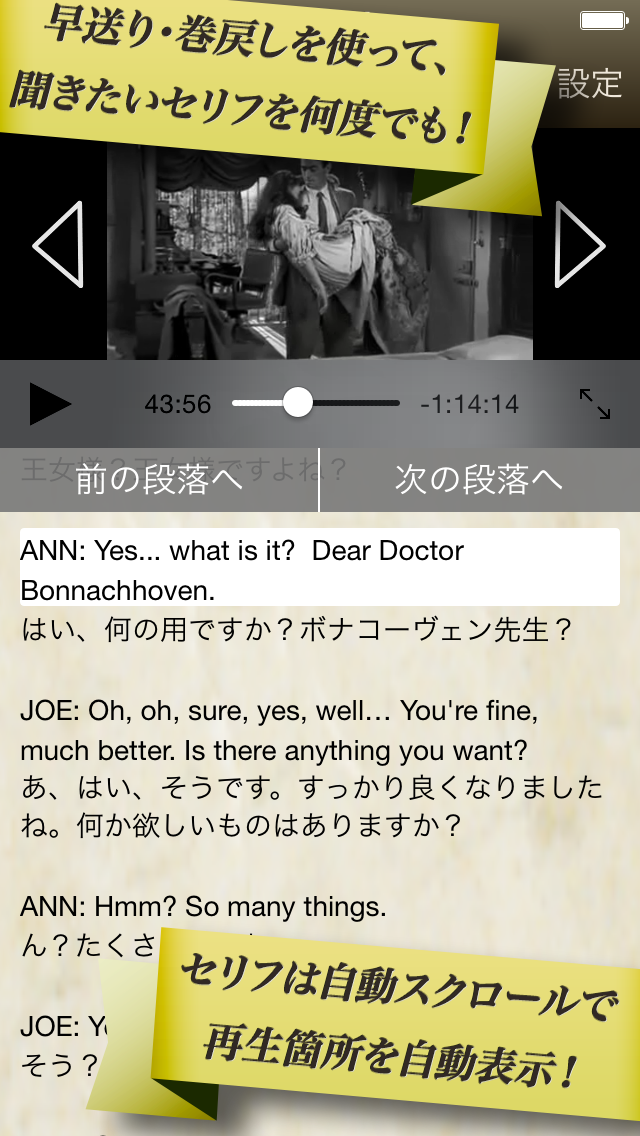
Task: Open the 設定 settings screen
Action: (590, 84)
